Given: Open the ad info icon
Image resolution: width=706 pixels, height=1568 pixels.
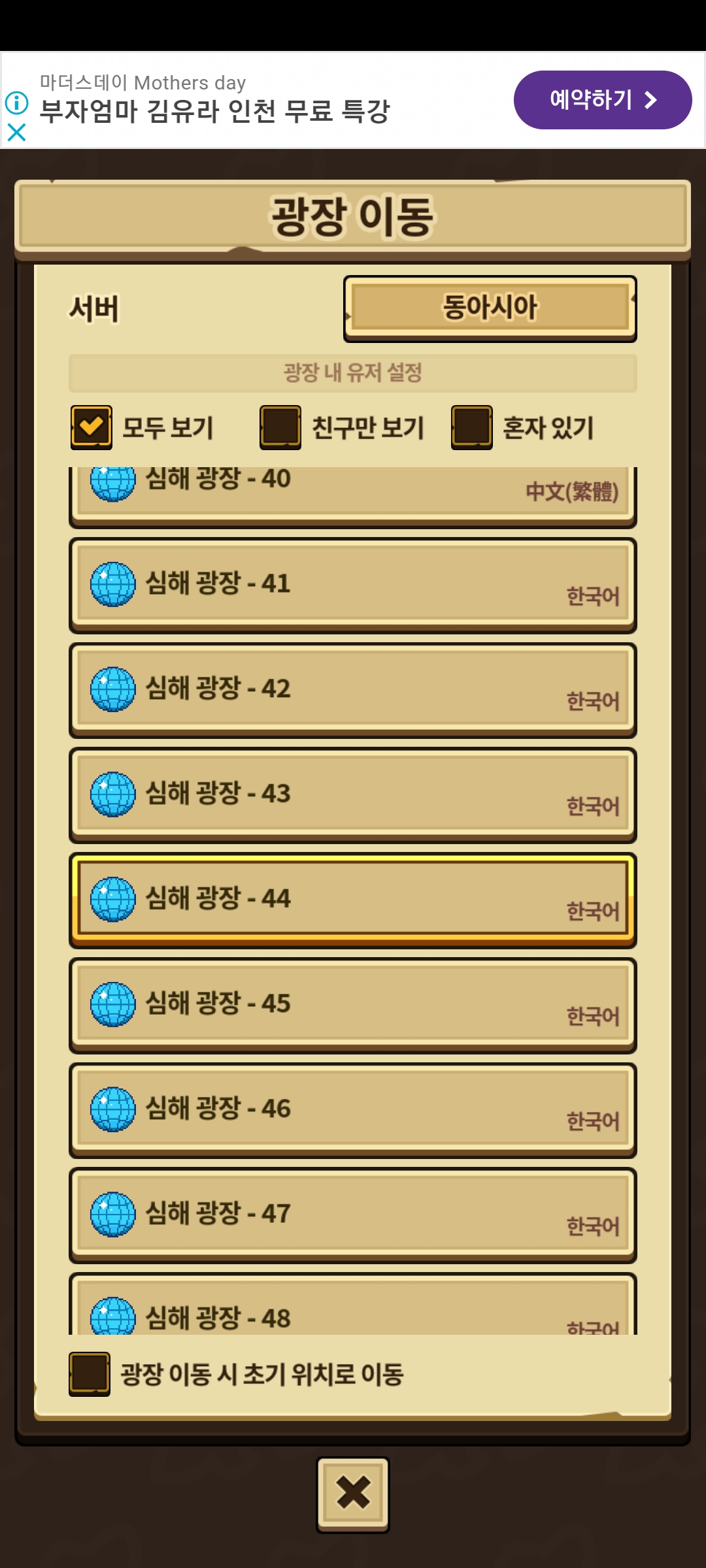Looking at the screenshot, I should pos(16,103).
